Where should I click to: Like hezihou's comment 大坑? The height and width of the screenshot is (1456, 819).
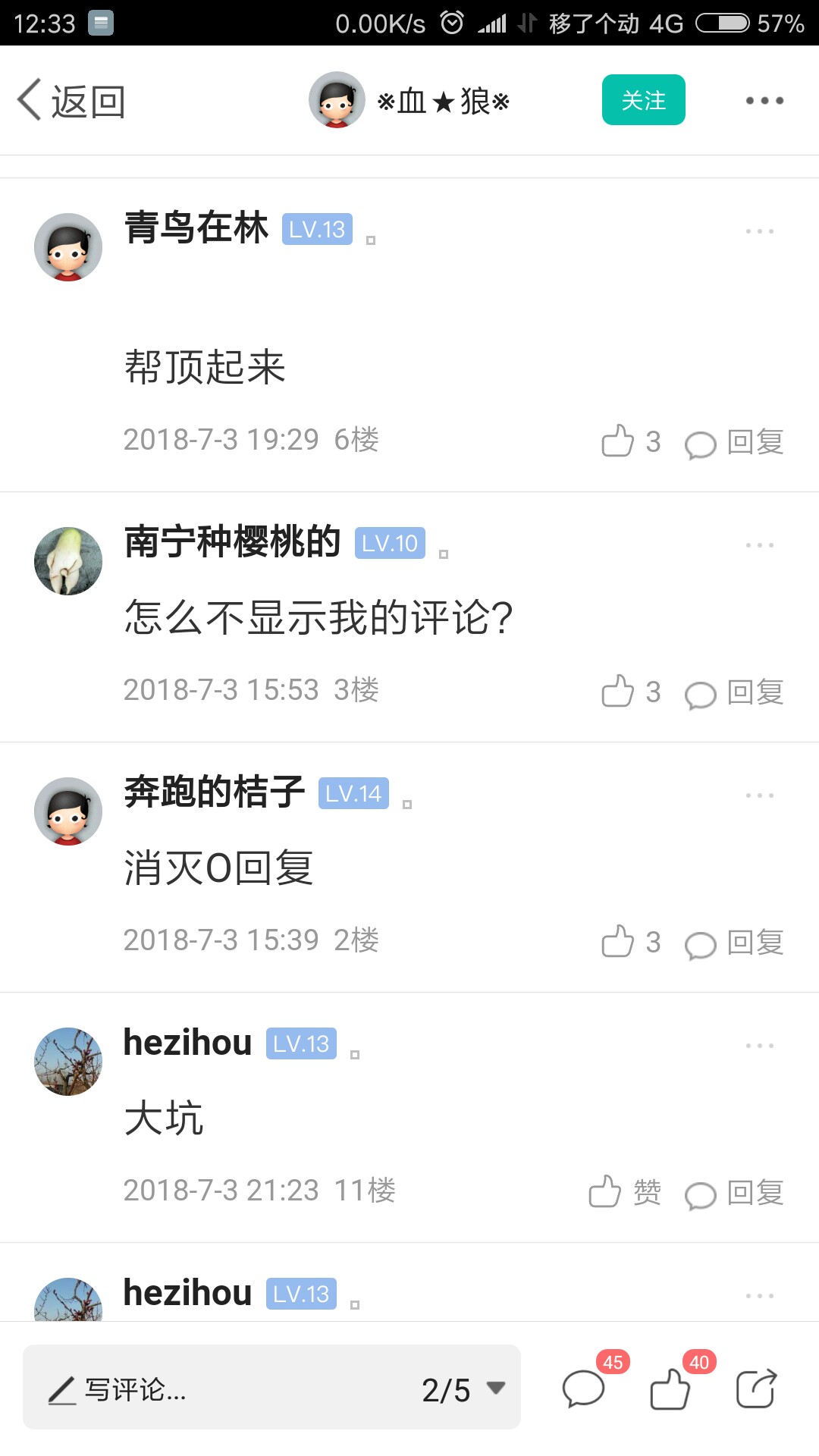(x=624, y=1192)
